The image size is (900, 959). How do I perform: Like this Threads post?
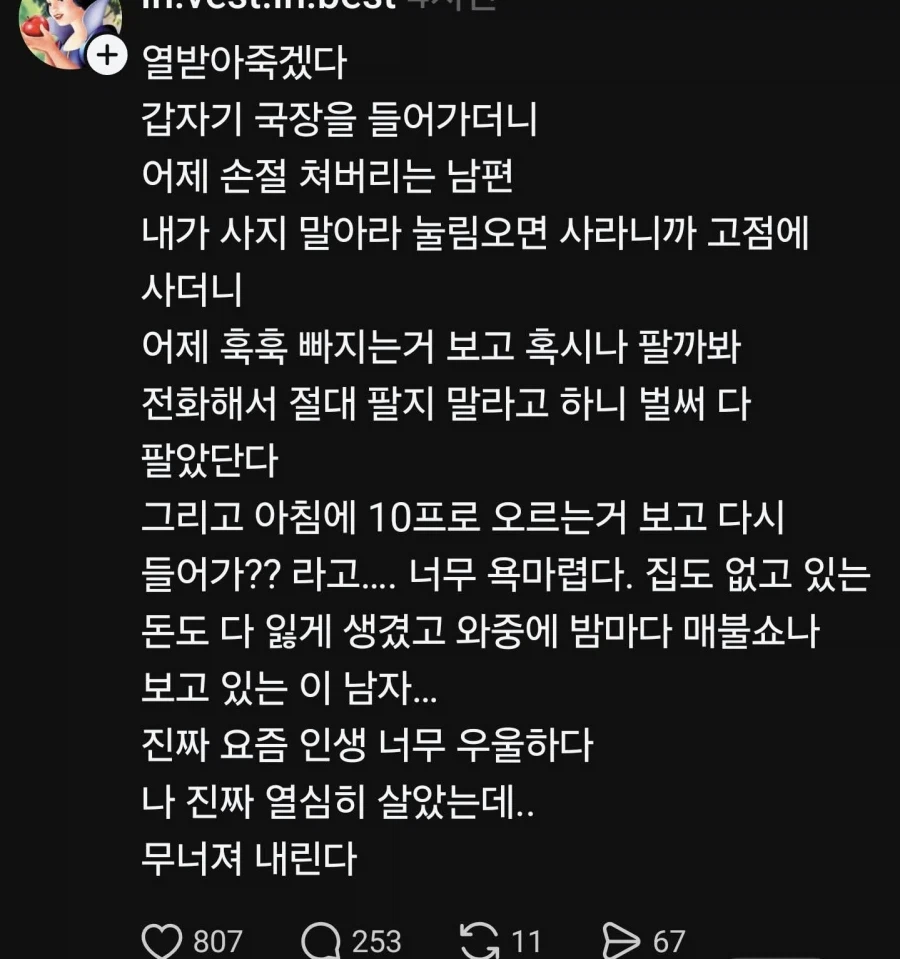tap(162, 940)
